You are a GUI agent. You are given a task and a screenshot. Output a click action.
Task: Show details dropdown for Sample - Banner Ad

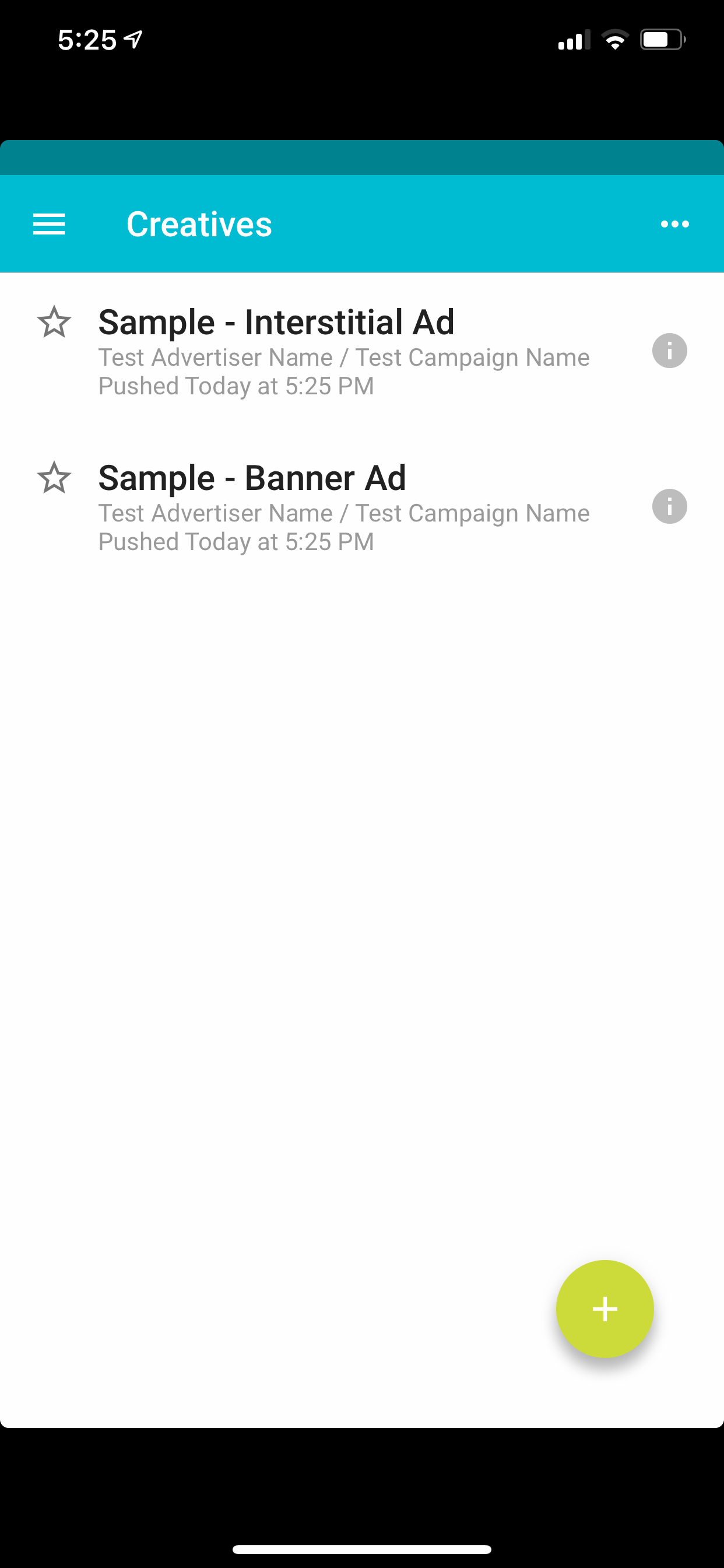(x=669, y=505)
